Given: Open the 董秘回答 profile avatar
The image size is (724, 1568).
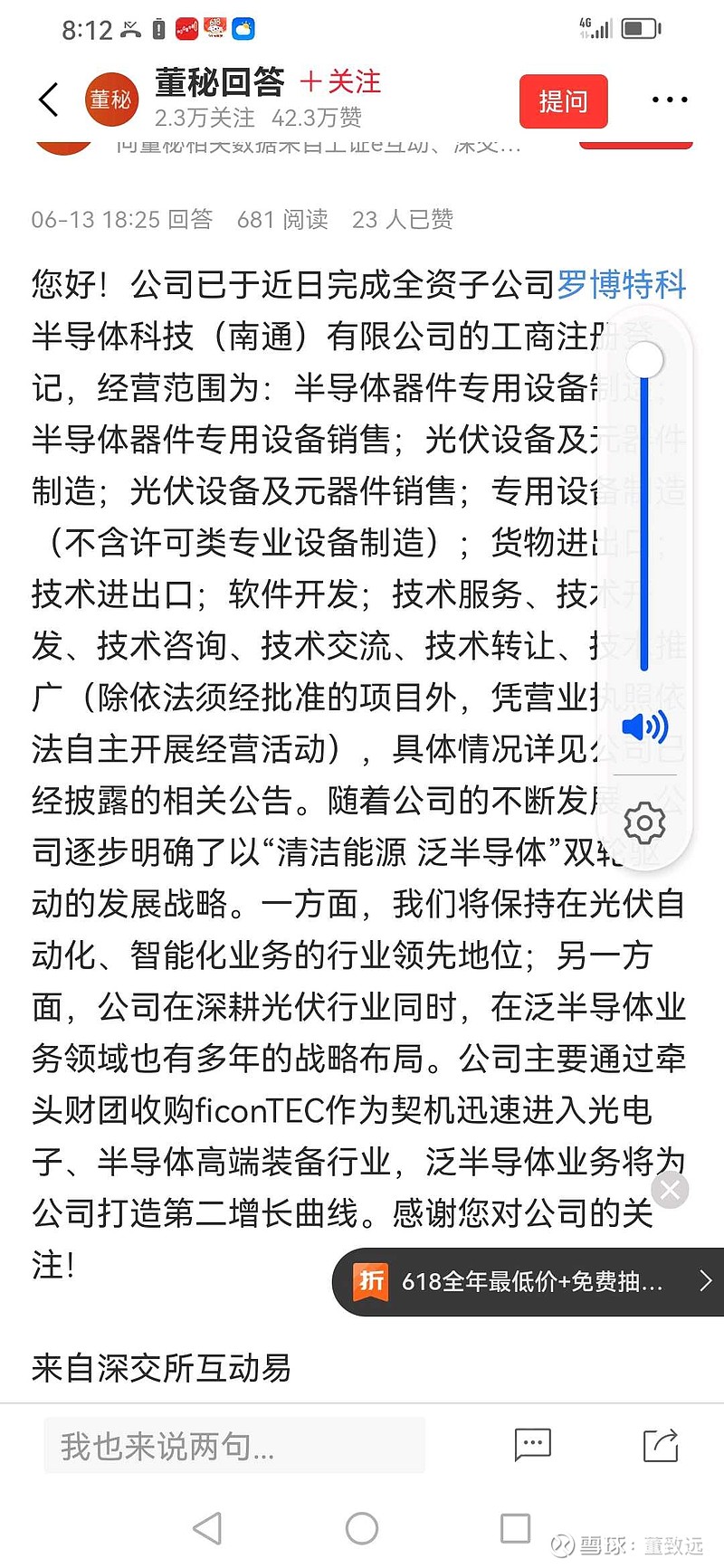Looking at the screenshot, I should 110,100.
